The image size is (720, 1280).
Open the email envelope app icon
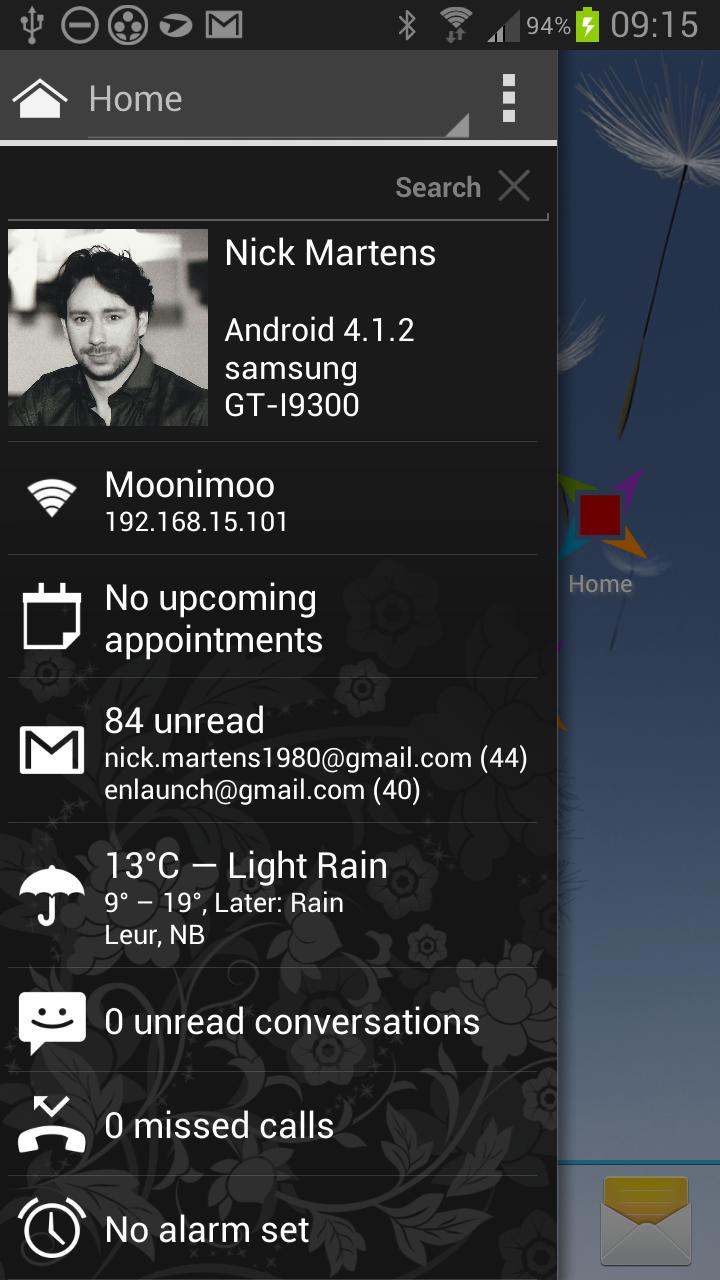645,1222
